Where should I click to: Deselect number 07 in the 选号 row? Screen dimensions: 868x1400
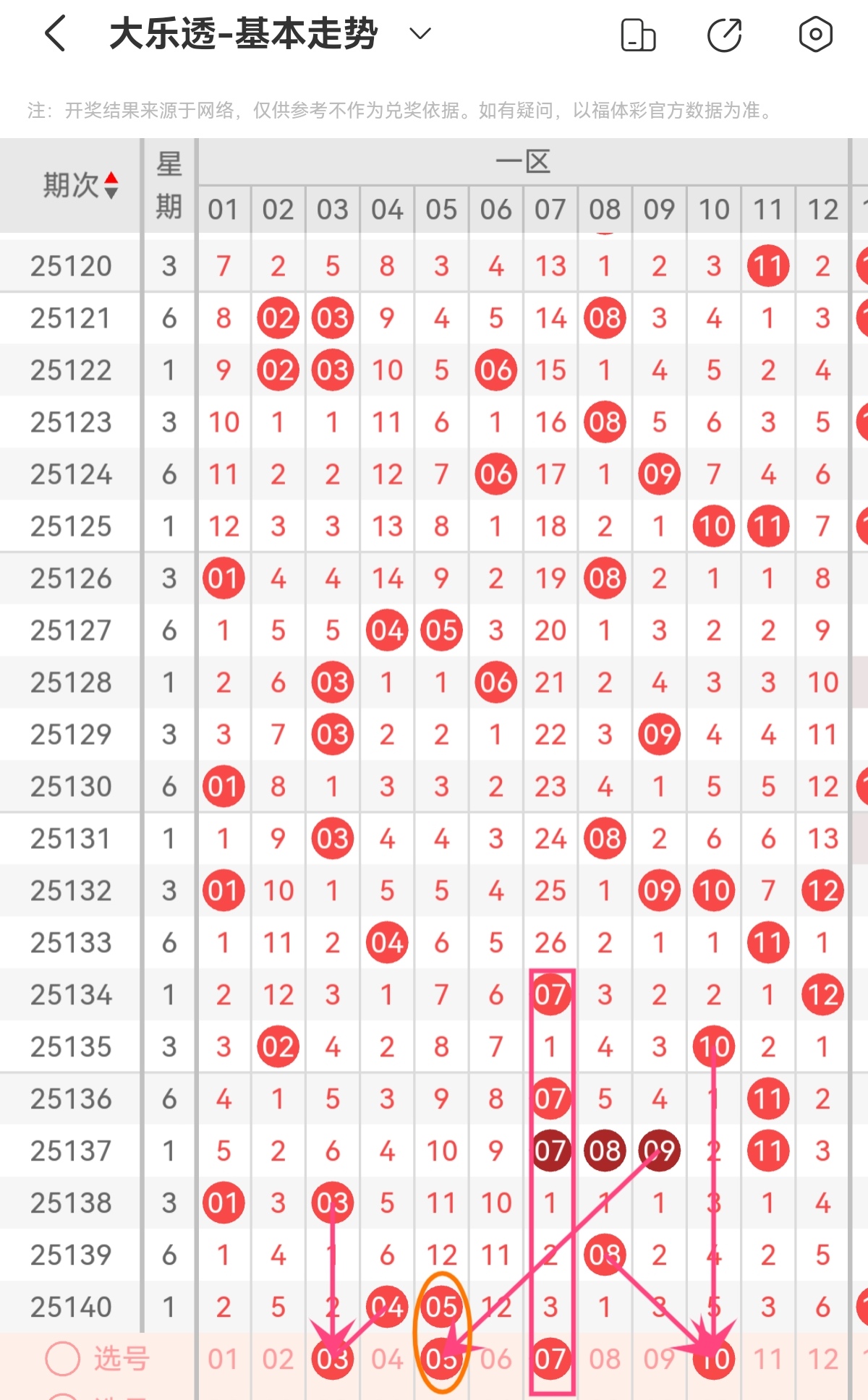pyautogui.click(x=550, y=1360)
